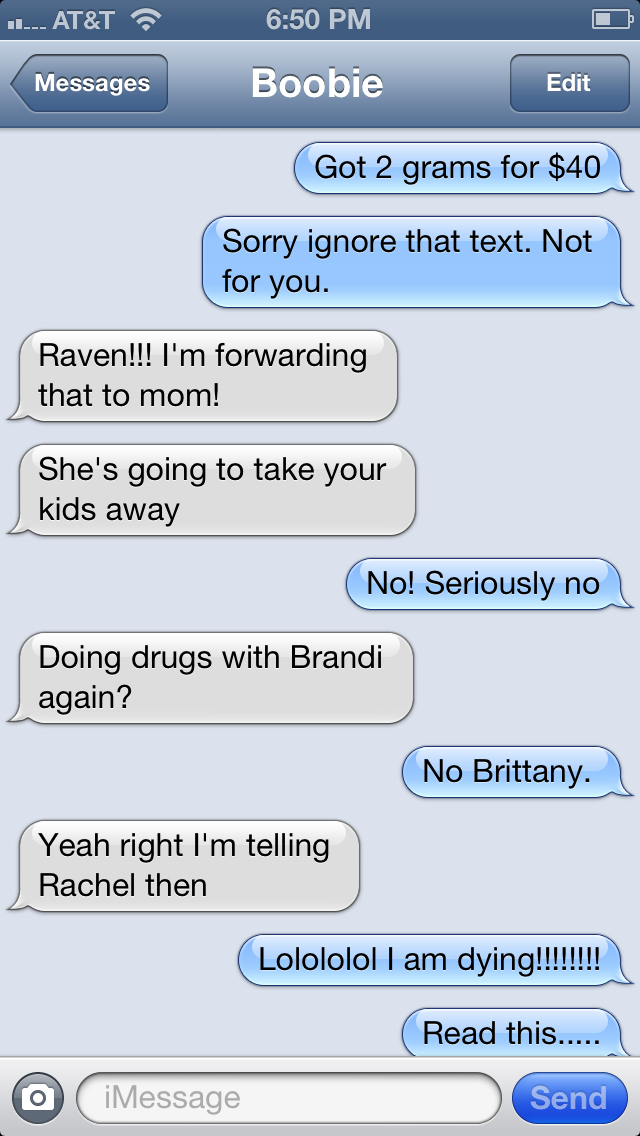The height and width of the screenshot is (1136, 640).
Task: Tap the Send button
Action: click(x=568, y=1097)
